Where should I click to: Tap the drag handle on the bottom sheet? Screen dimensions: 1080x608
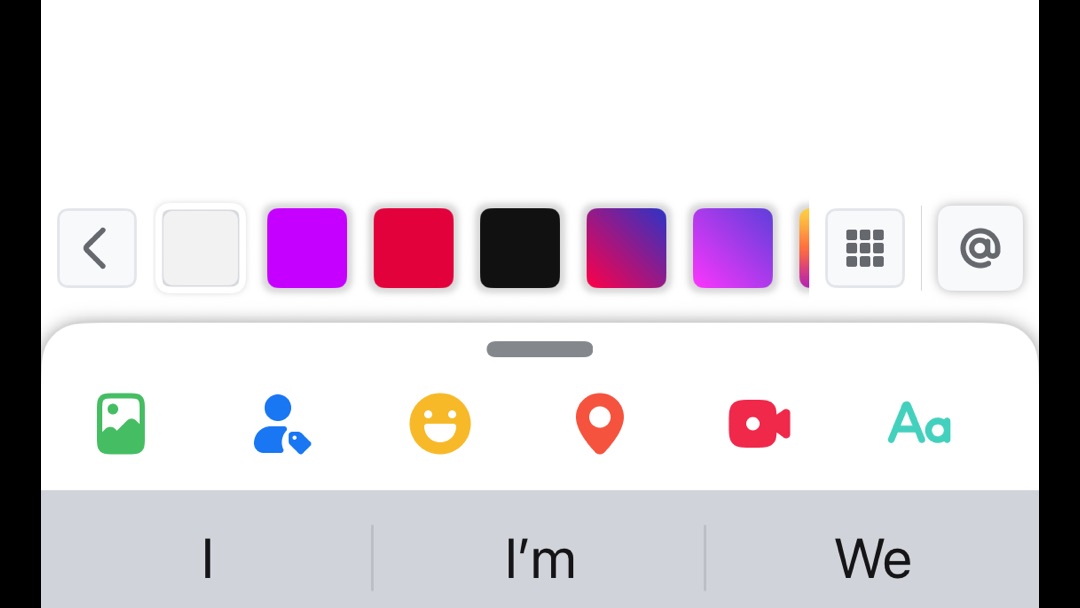(540, 349)
